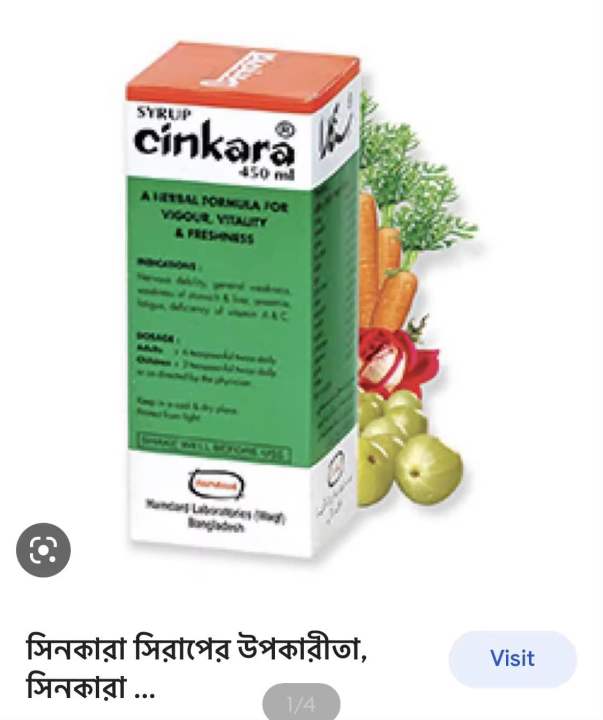Search this image with the Lens icon
The height and width of the screenshot is (720, 603).
tap(43, 551)
